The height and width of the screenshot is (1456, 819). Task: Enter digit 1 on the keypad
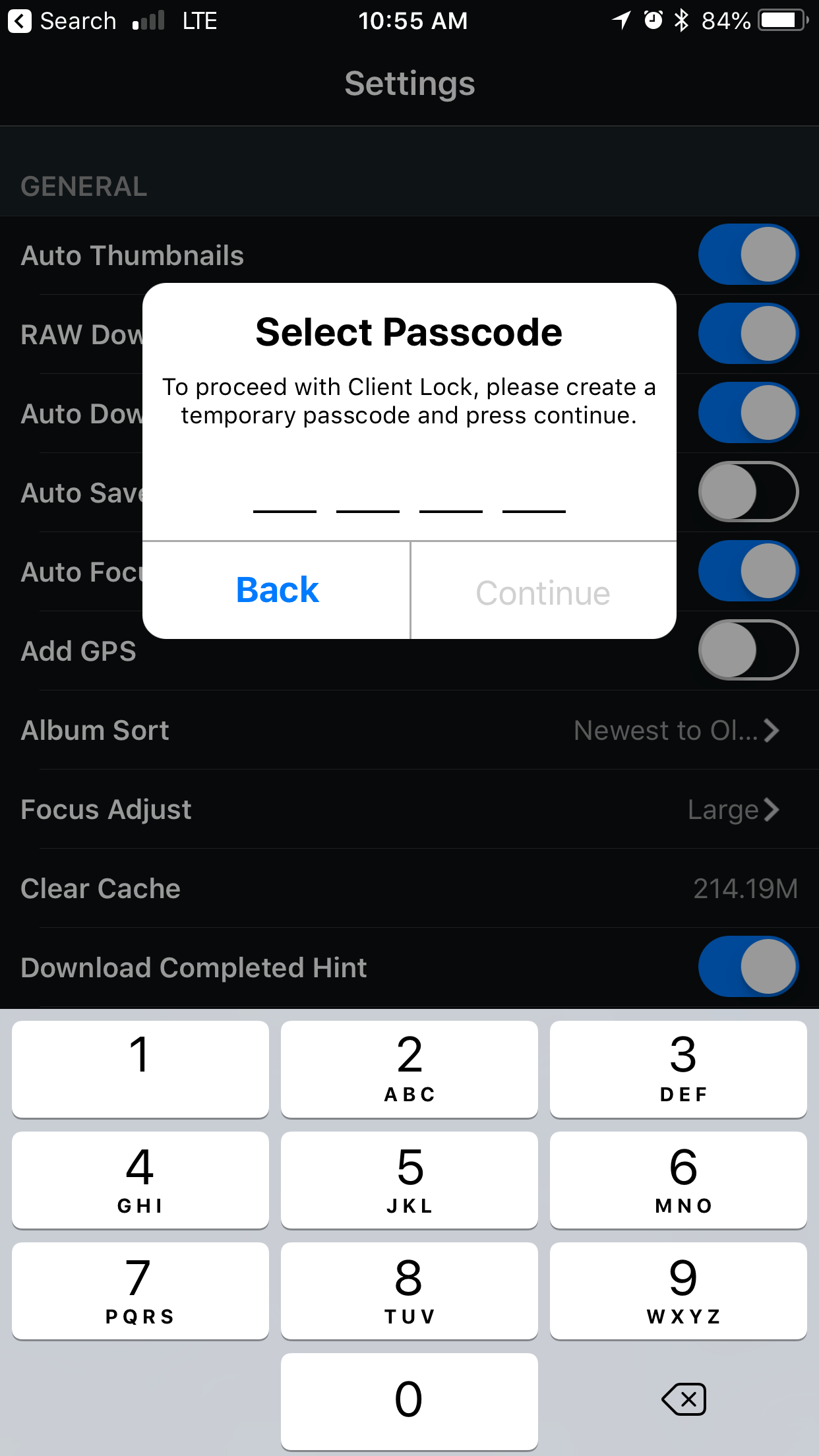[x=140, y=1069]
